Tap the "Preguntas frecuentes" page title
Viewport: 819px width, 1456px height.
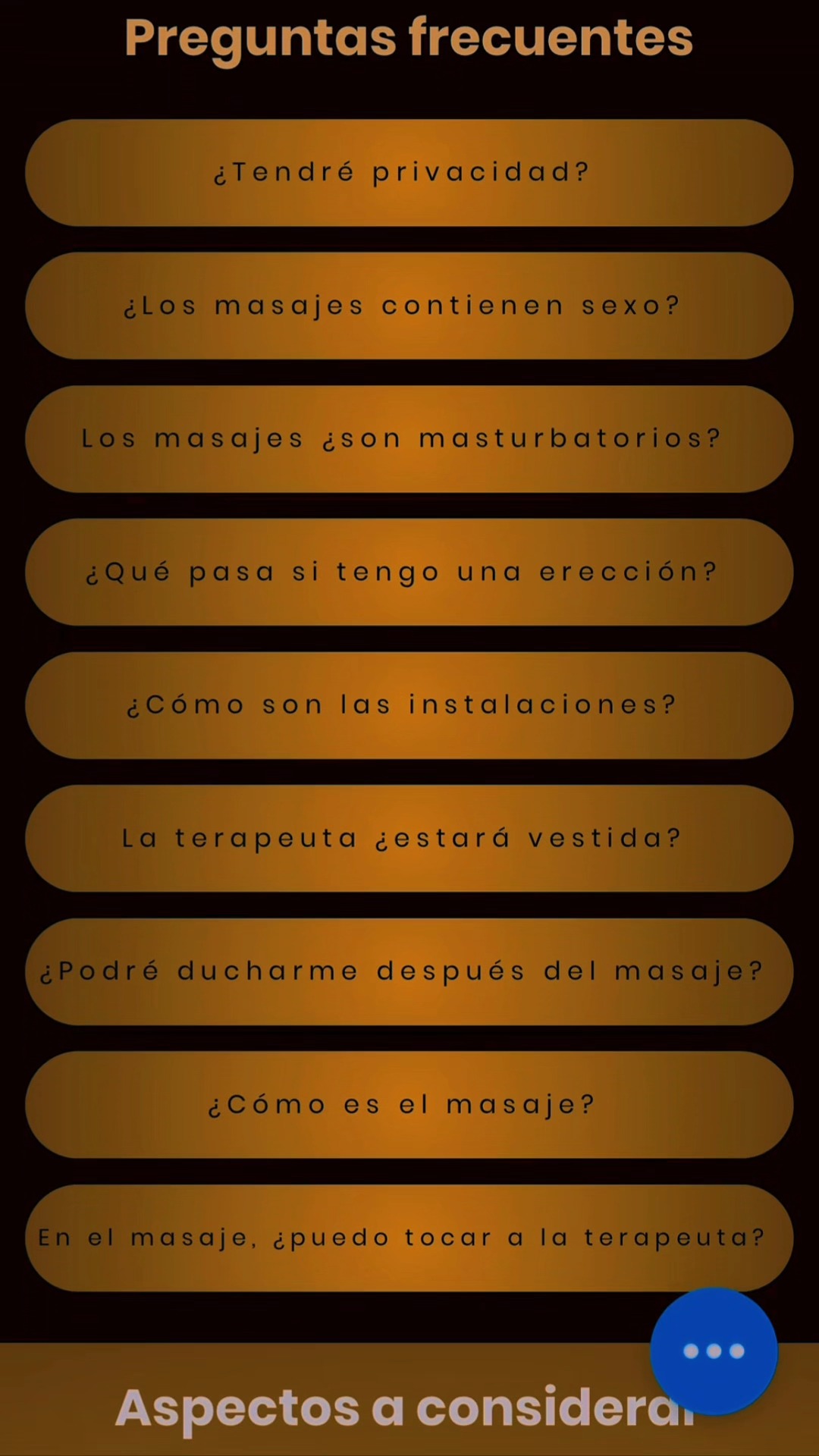point(409,36)
